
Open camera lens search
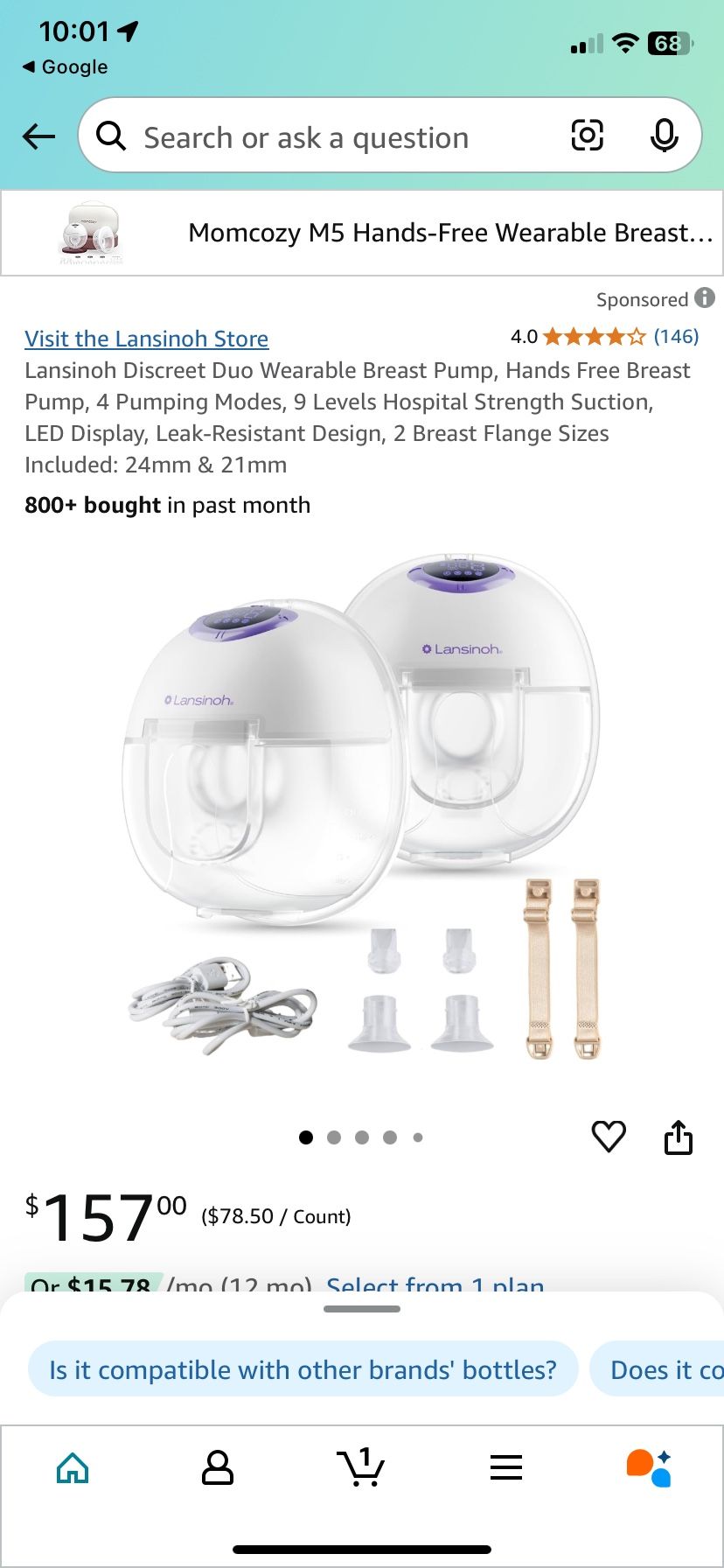pos(587,136)
